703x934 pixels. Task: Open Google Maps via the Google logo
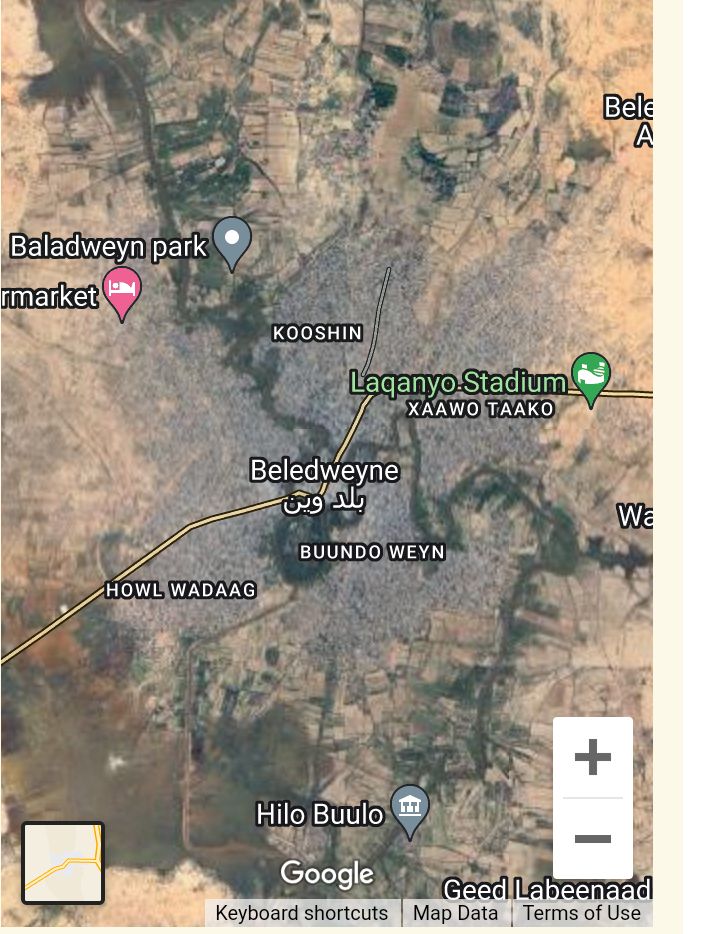pos(327,873)
